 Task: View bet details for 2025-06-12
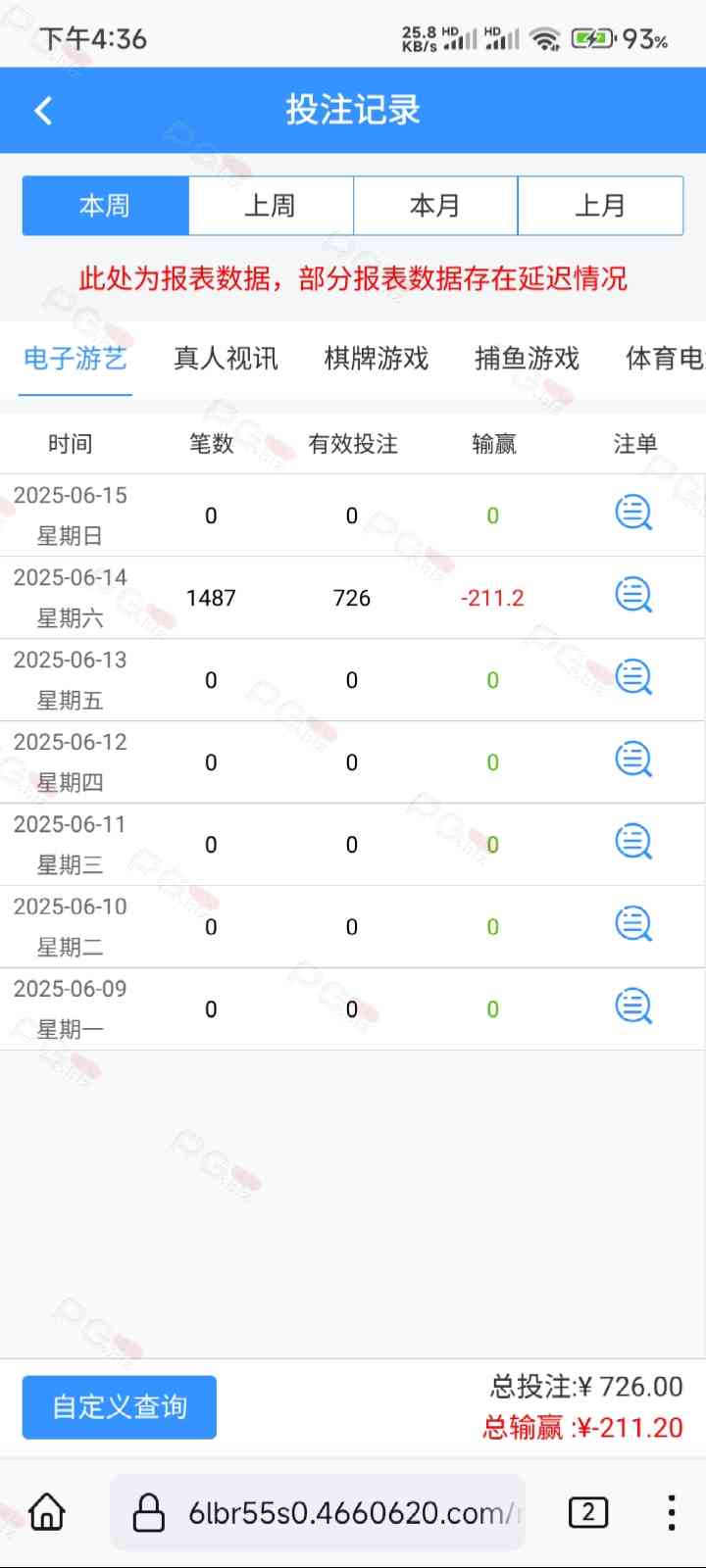click(633, 759)
